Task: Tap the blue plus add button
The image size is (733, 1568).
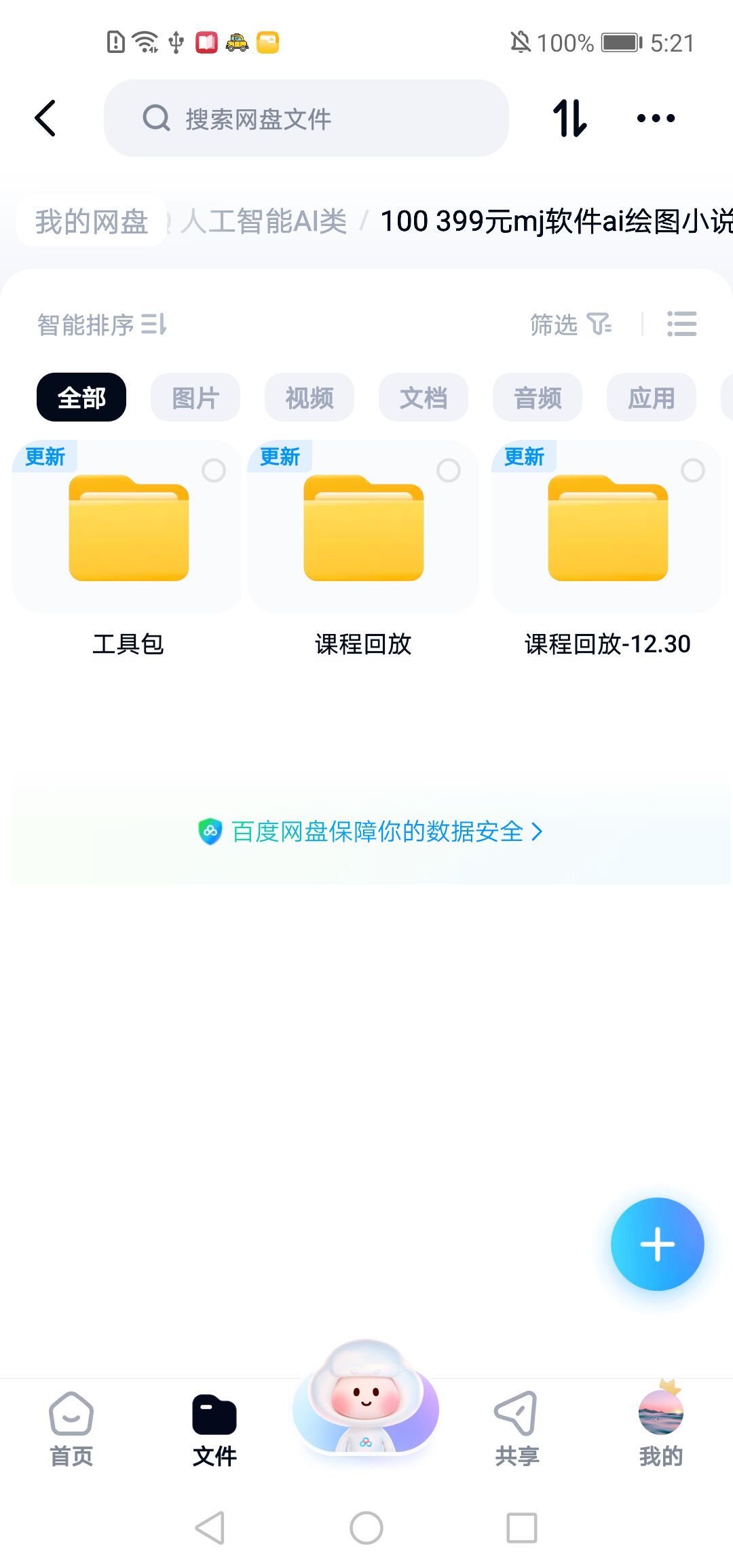Action: tap(657, 1244)
